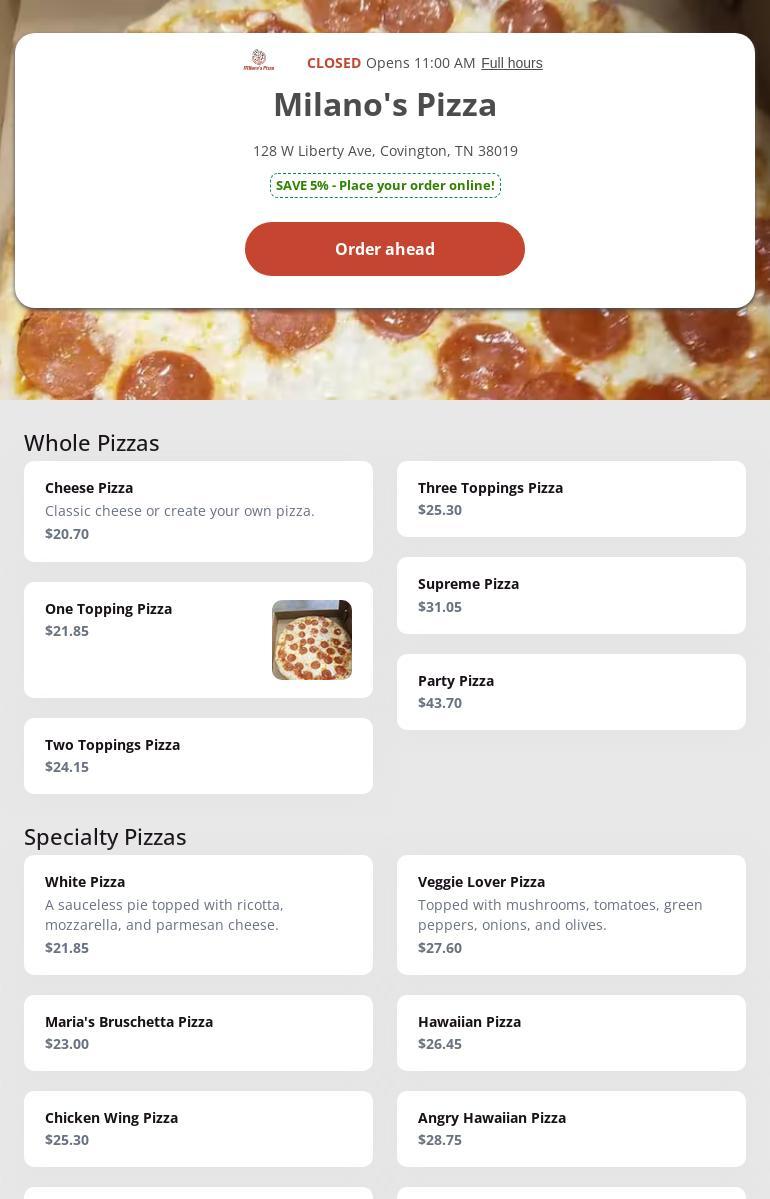Open Maria's Bruschetta Pizza
This screenshot has height=1199, width=770.
tap(198, 1032)
